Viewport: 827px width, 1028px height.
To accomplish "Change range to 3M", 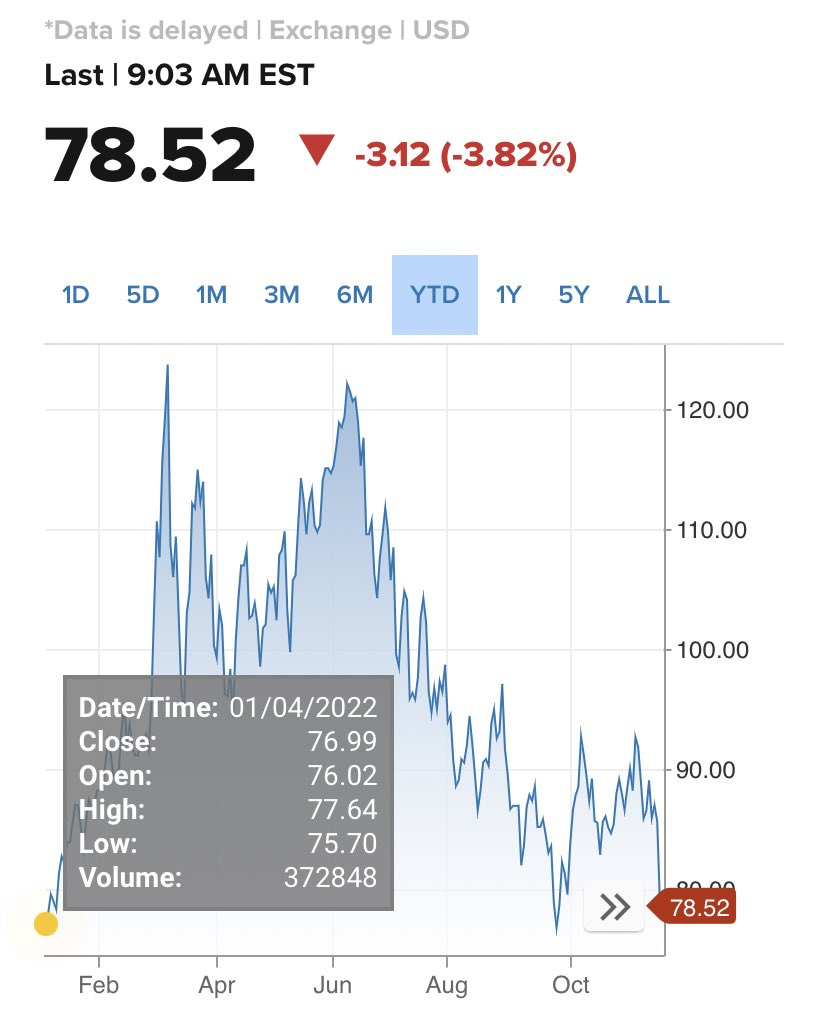I will pos(282,295).
